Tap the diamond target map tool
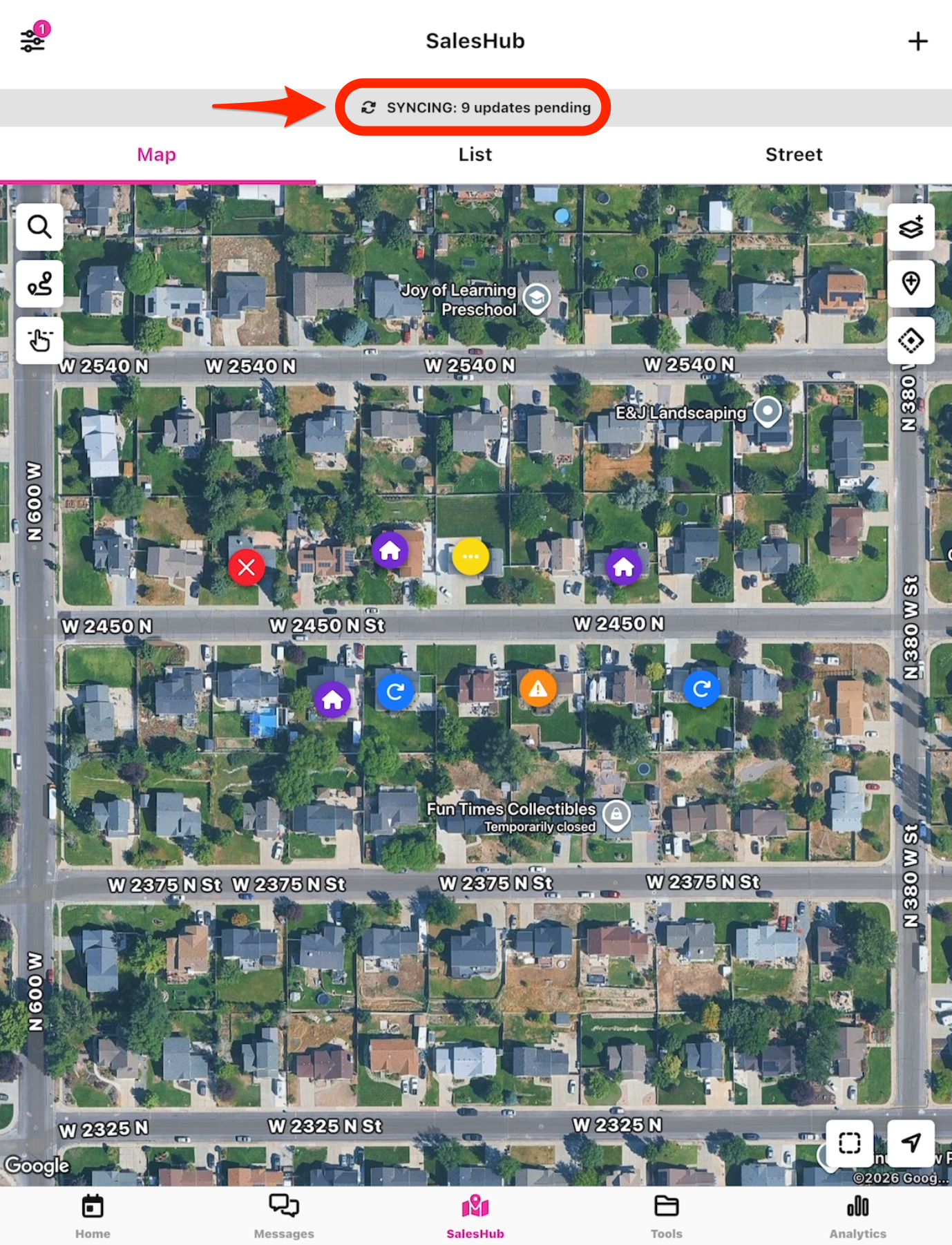This screenshot has width=952, height=1245. [x=911, y=341]
